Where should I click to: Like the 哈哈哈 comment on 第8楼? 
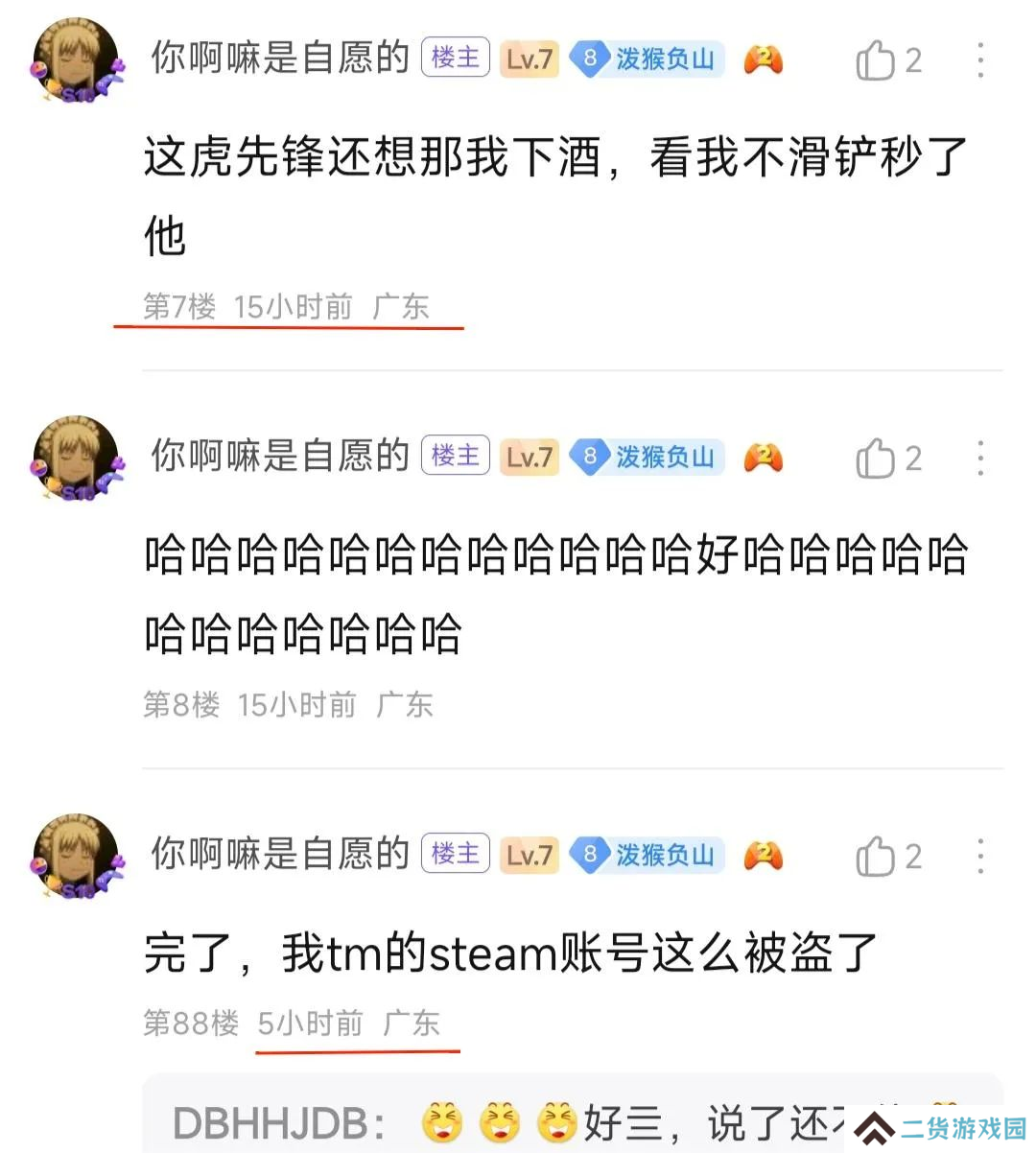(875, 459)
